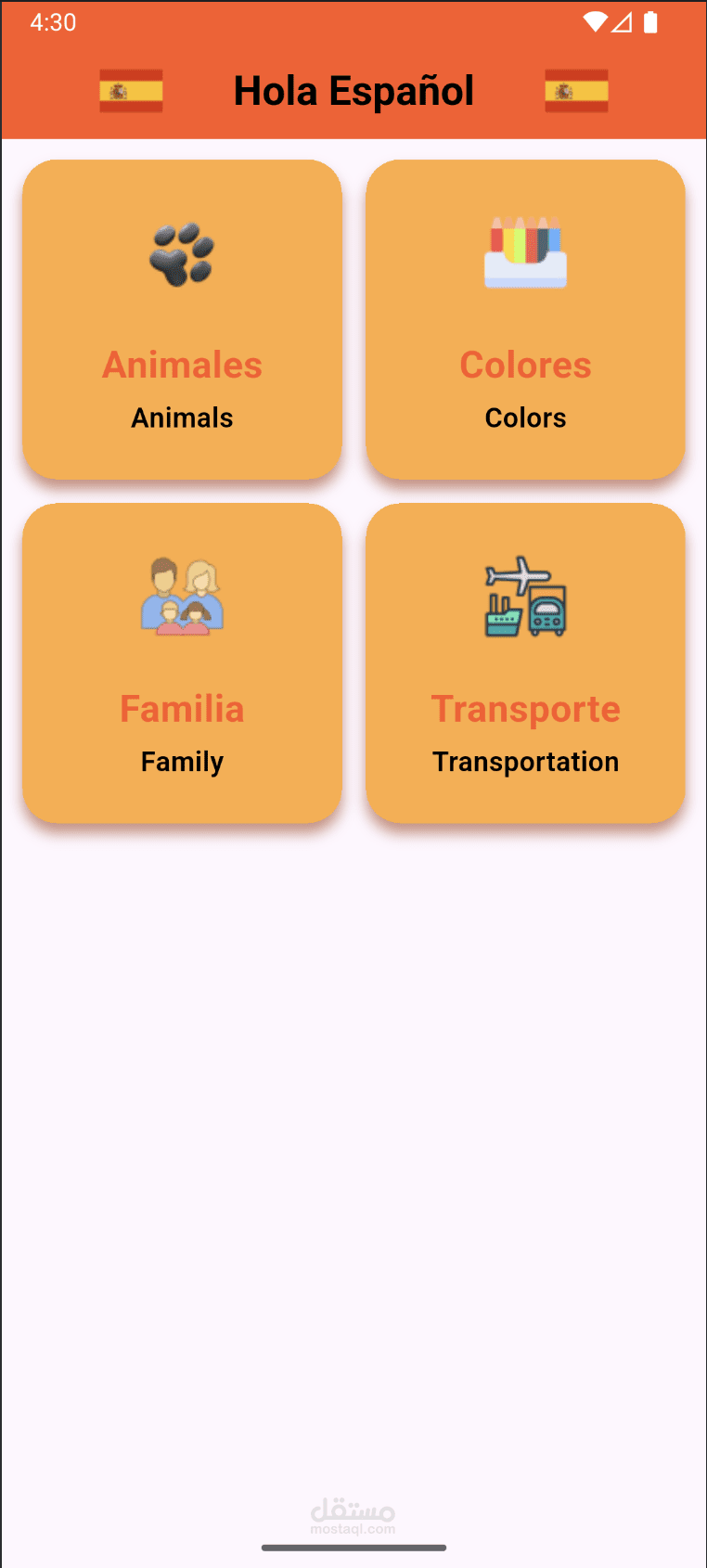Screen dimensions: 707x1568
Task: Select the Transportation subtitle text
Action: [525, 761]
